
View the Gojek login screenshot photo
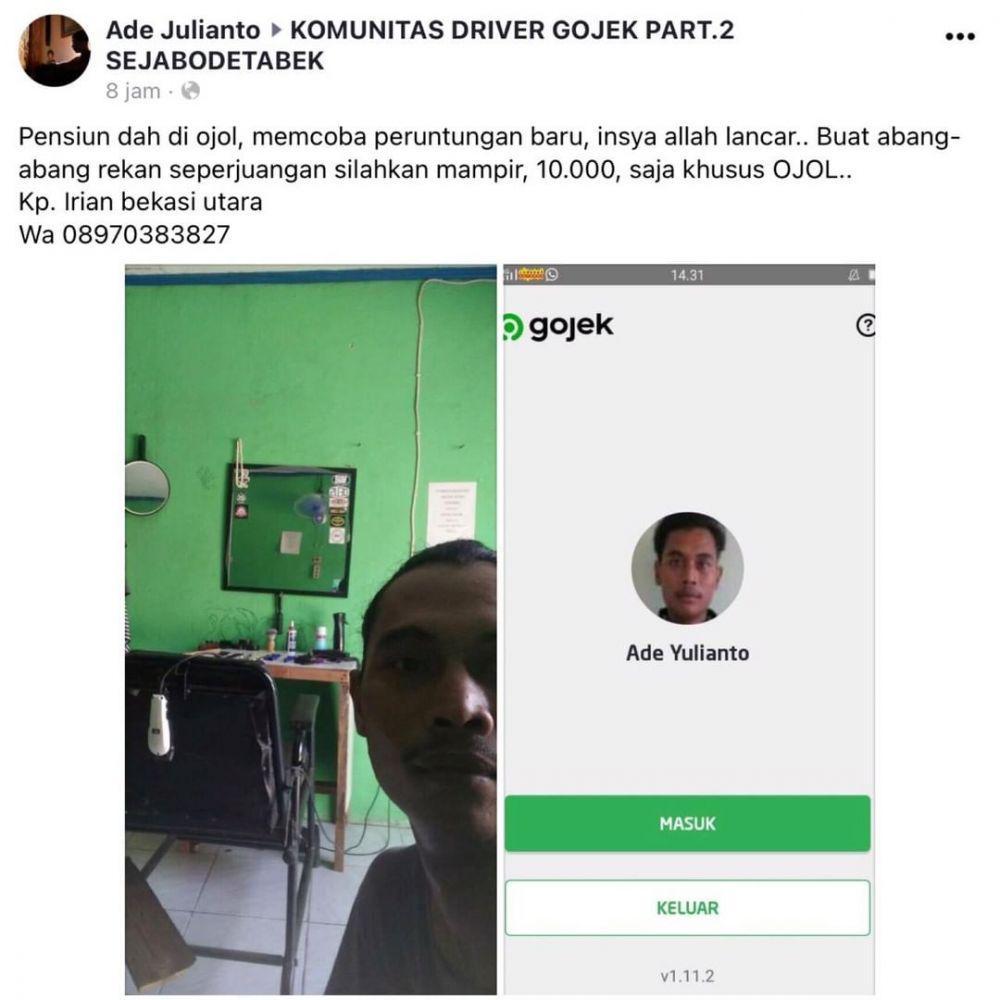[688, 630]
